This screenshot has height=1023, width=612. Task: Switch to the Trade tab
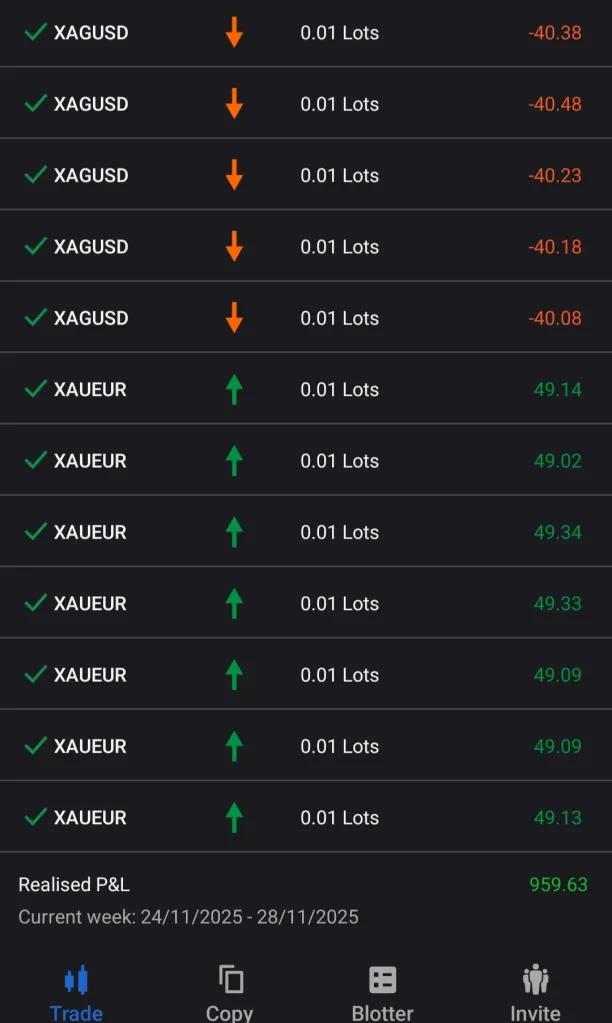pos(76,992)
